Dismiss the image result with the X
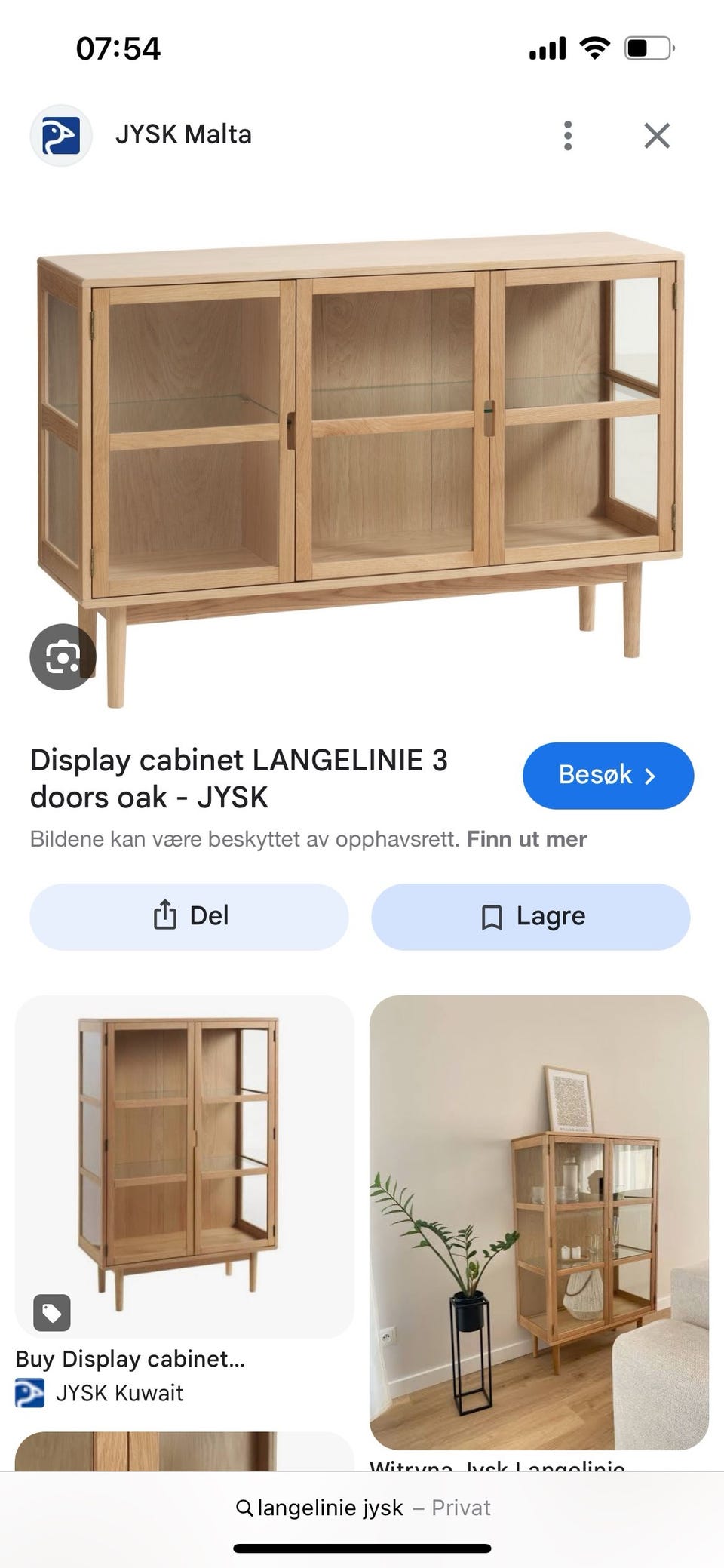724x1568 pixels. pyautogui.click(x=657, y=135)
